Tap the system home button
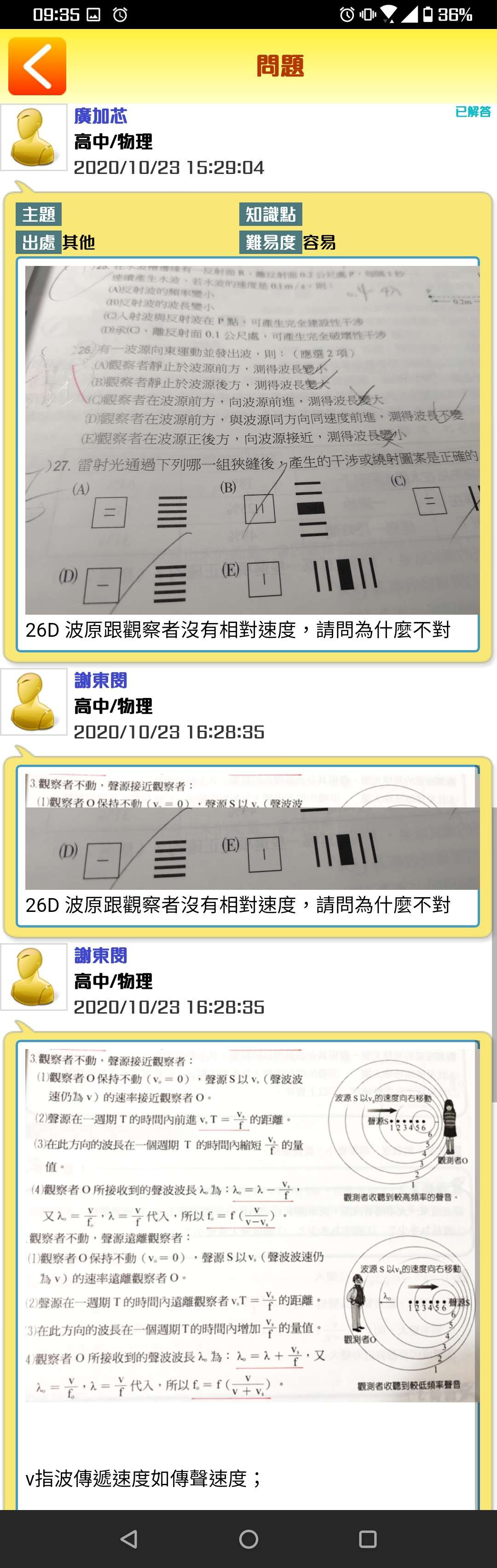The width and height of the screenshot is (497, 1568). [248, 1539]
